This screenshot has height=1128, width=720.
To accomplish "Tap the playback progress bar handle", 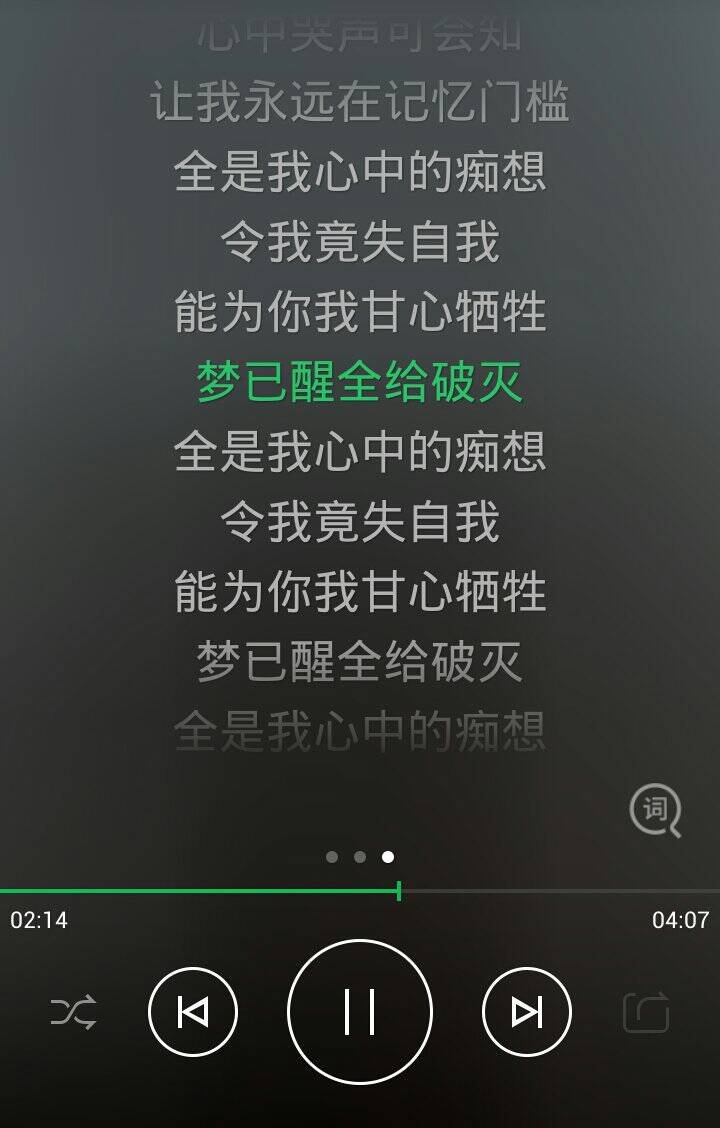I will (x=399, y=890).
